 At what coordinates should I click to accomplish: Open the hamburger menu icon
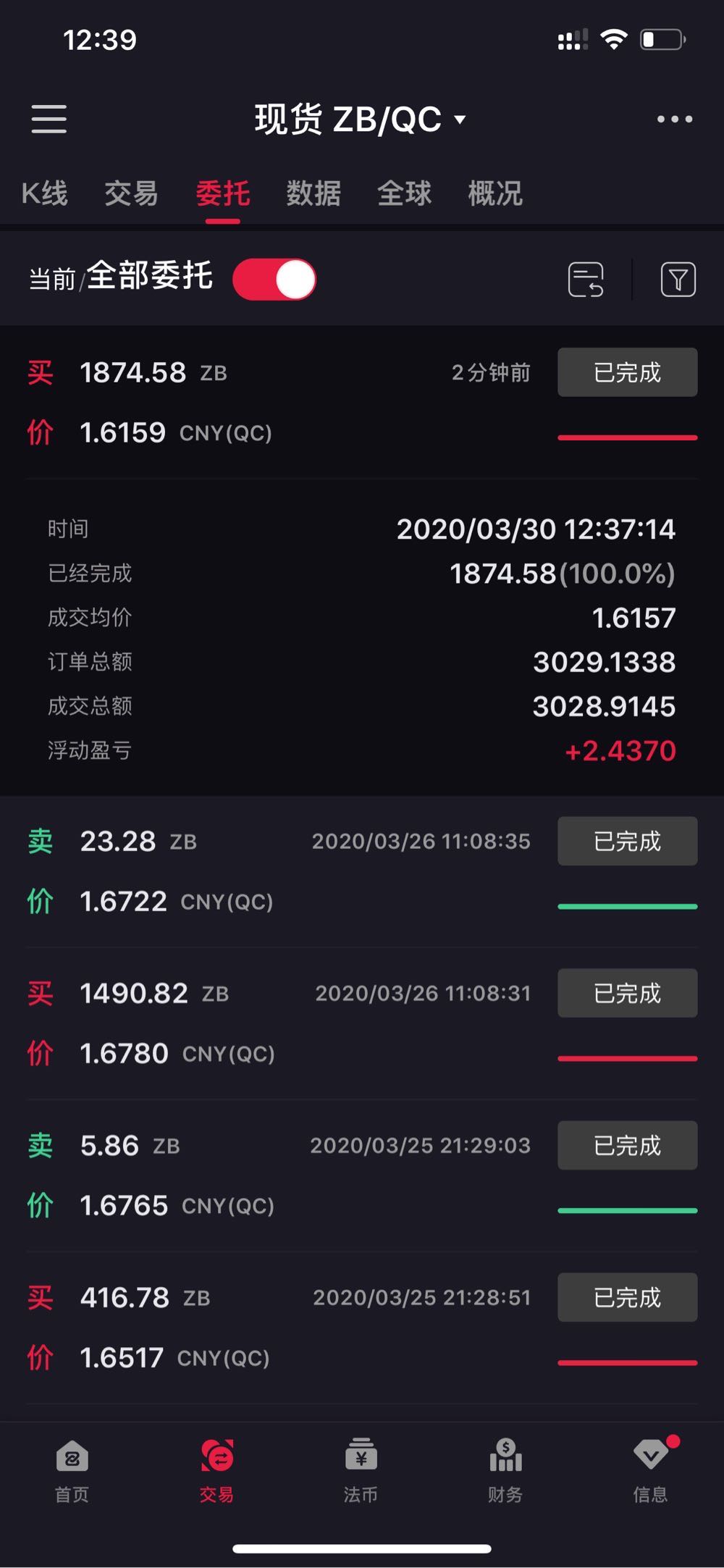coord(49,120)
